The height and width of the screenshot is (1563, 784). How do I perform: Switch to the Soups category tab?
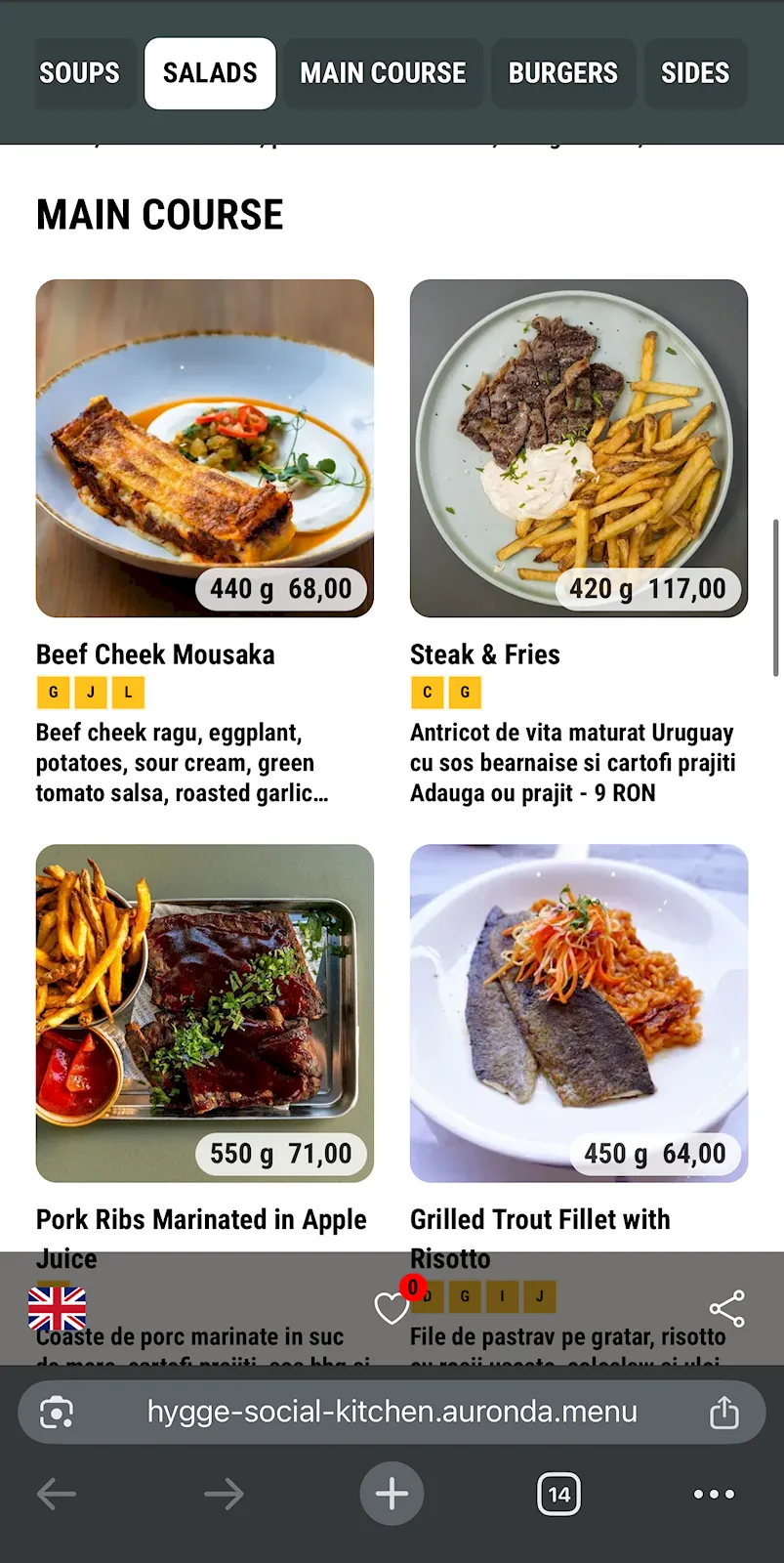click(80, 73)
